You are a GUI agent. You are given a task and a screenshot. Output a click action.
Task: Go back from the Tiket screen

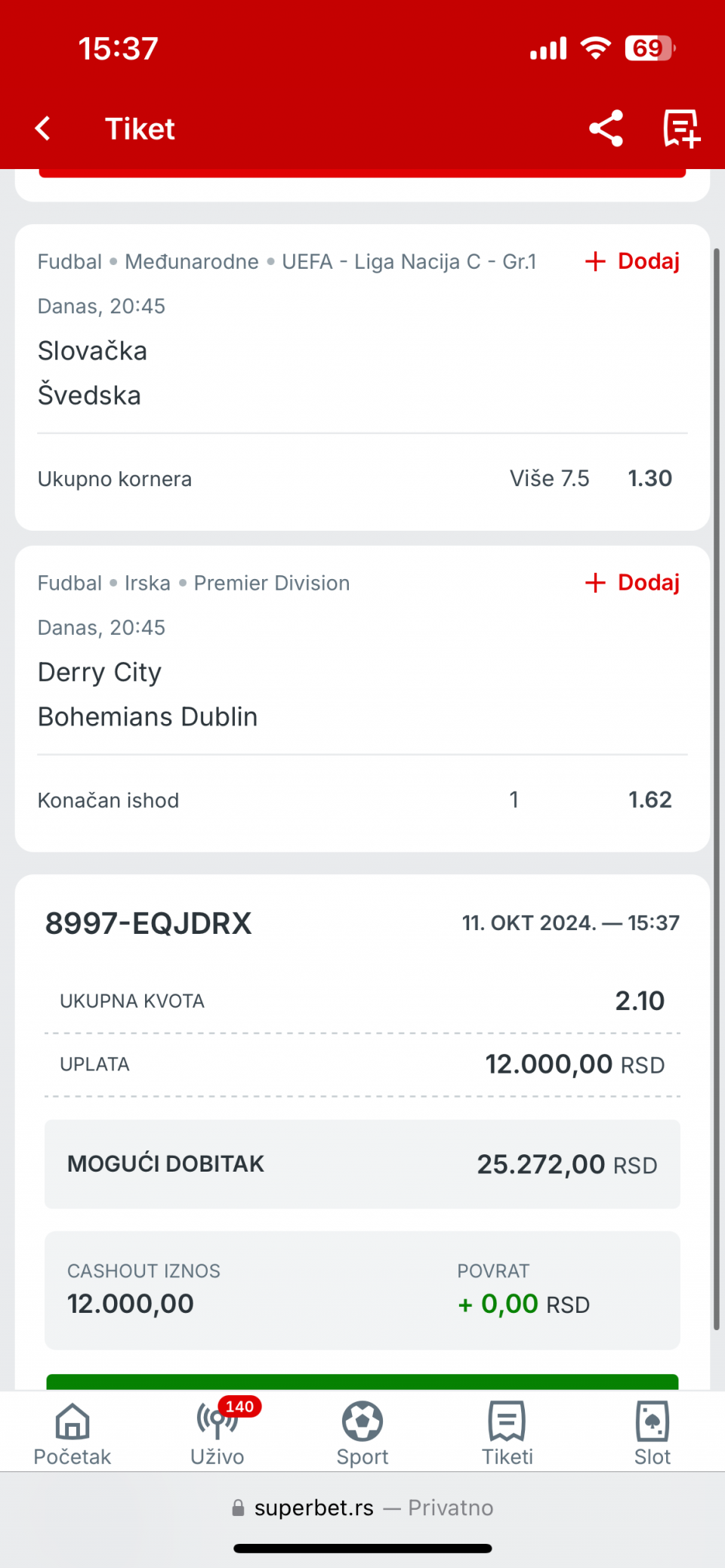coord(43,128)
